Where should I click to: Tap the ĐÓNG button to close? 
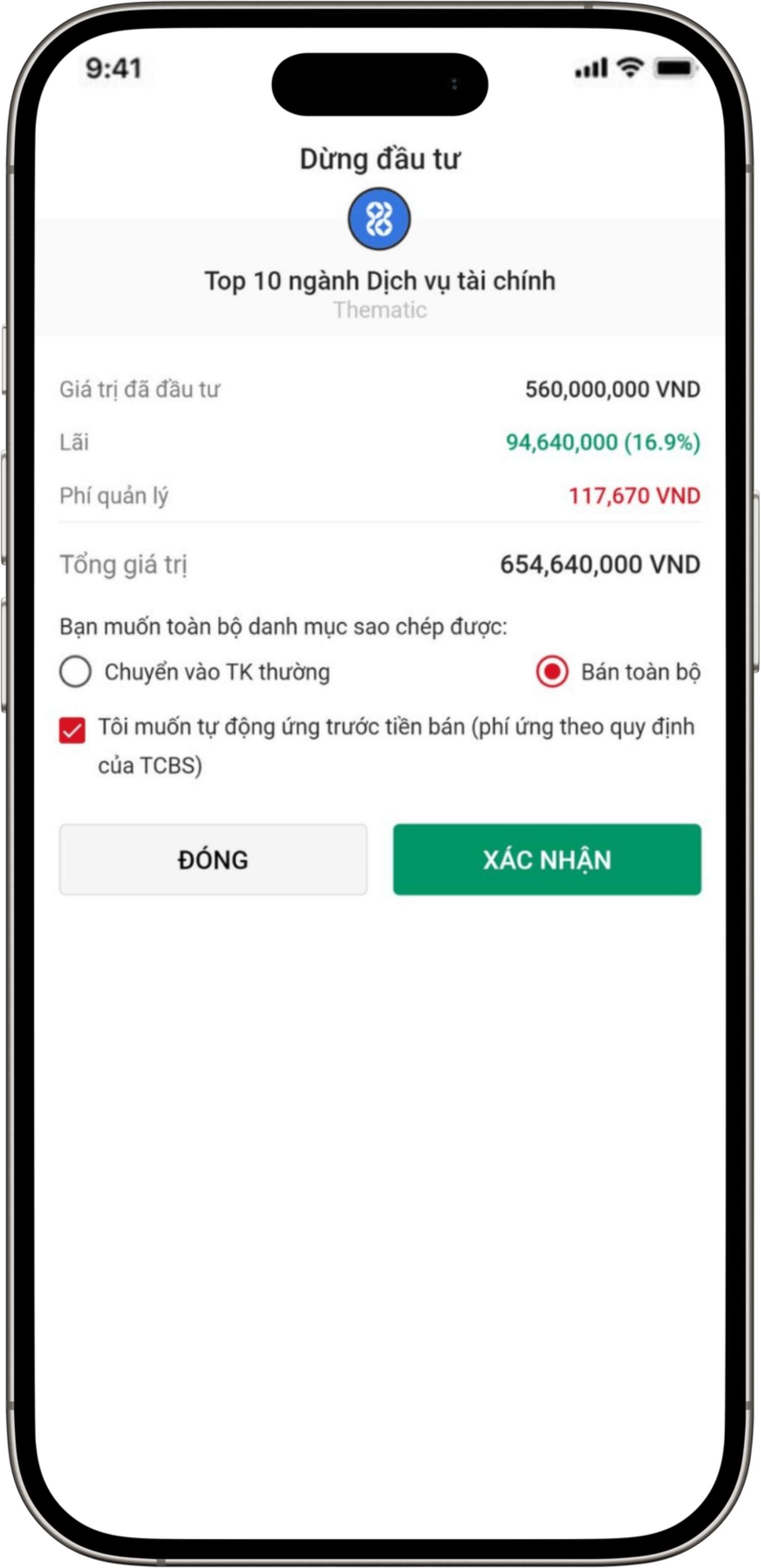click(213, 859)
